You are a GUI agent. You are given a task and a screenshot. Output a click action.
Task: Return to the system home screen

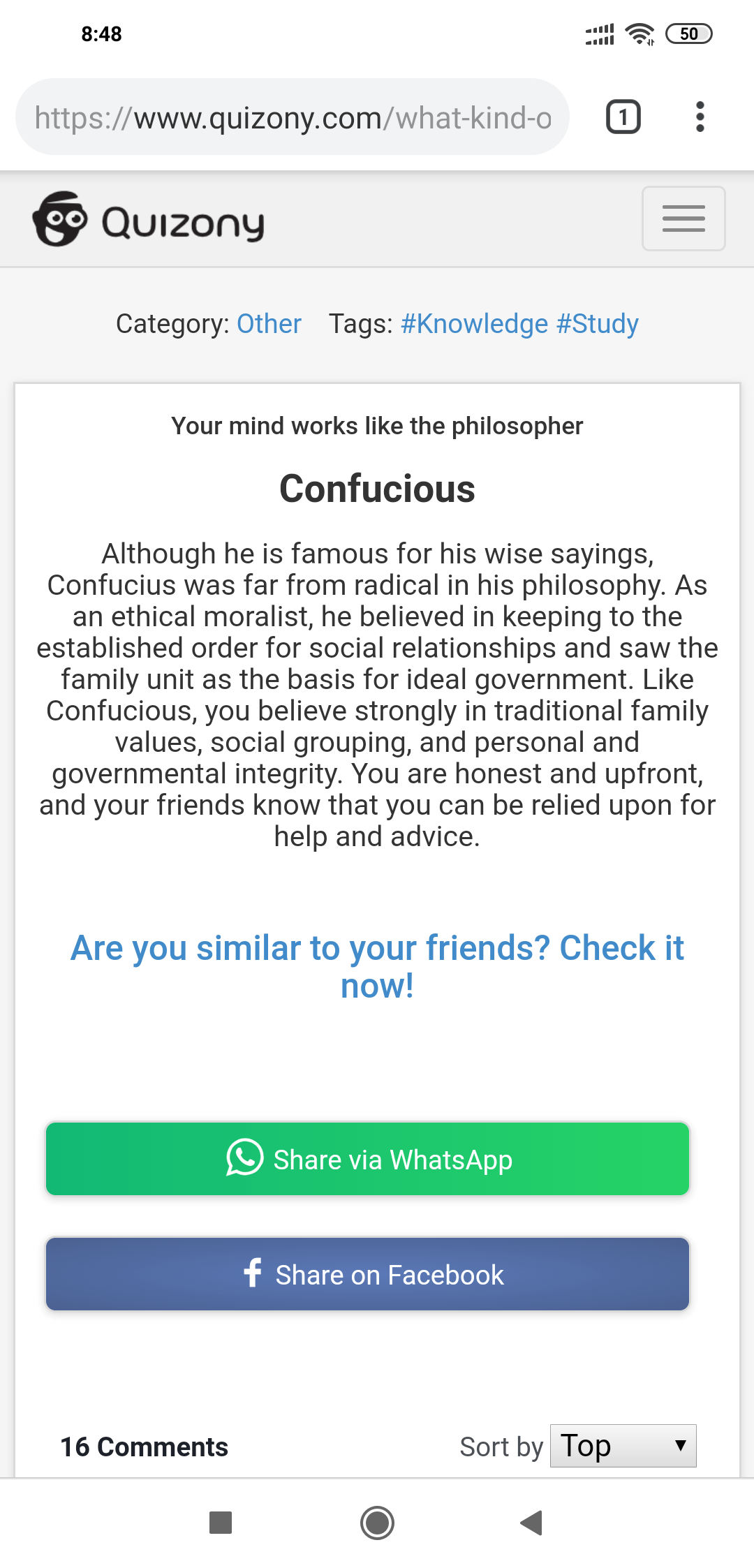tap(377, 1523)
